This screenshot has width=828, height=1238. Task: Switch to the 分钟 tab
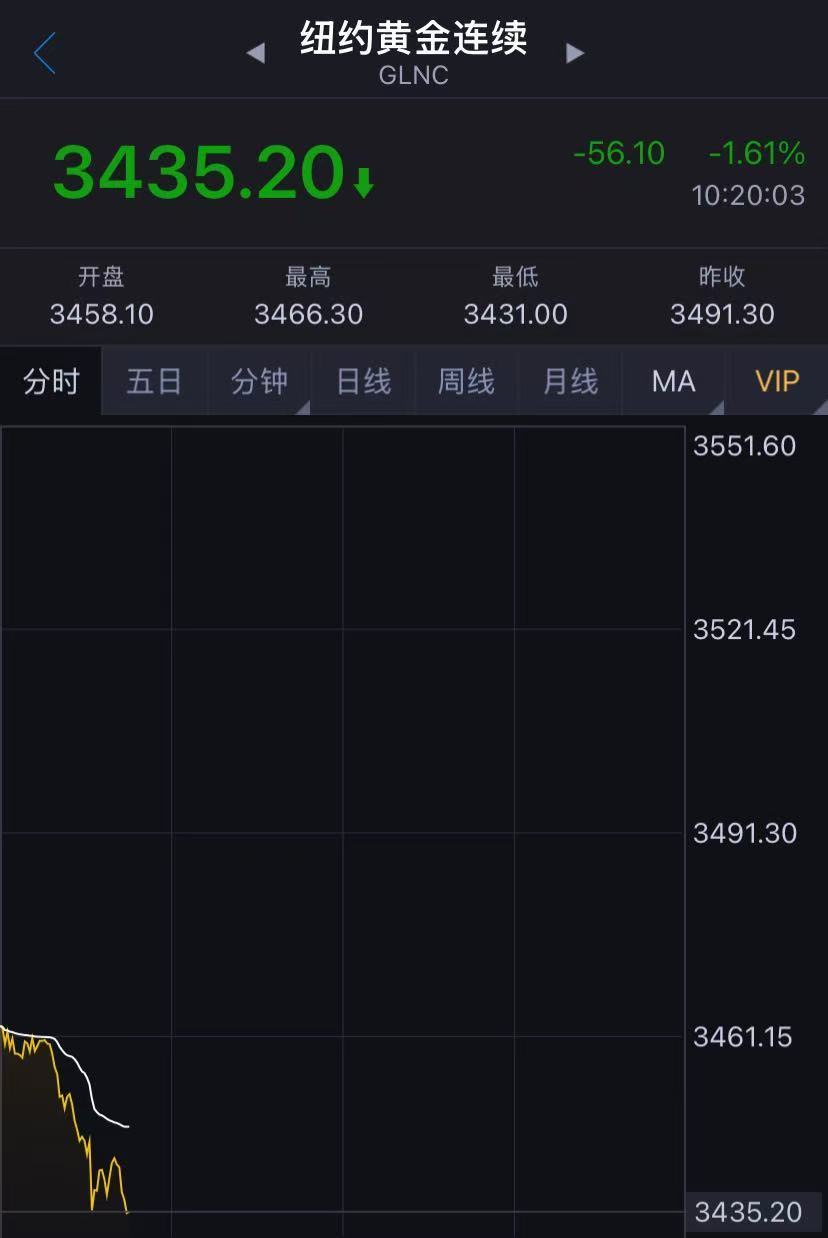tap(258, 381)
